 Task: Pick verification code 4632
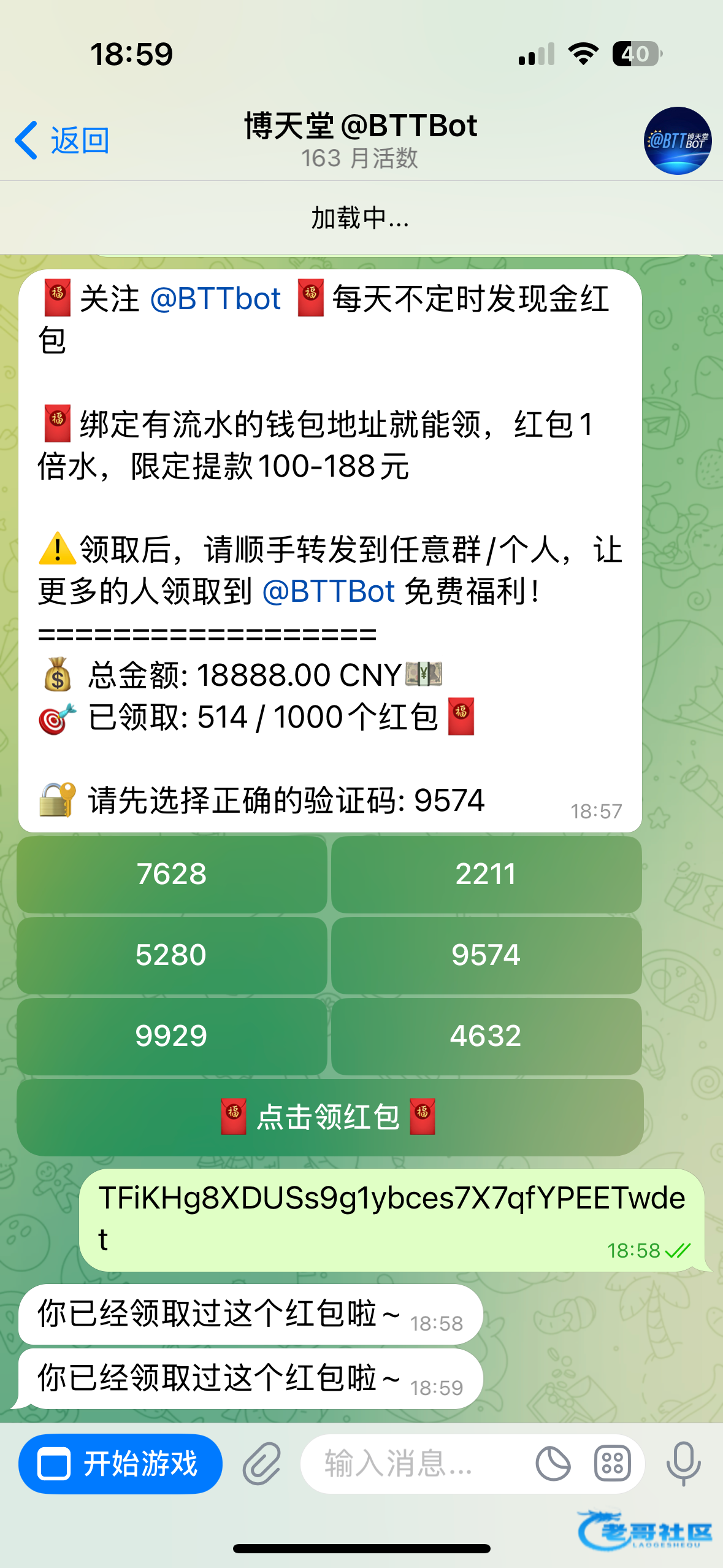point(486,1036)
